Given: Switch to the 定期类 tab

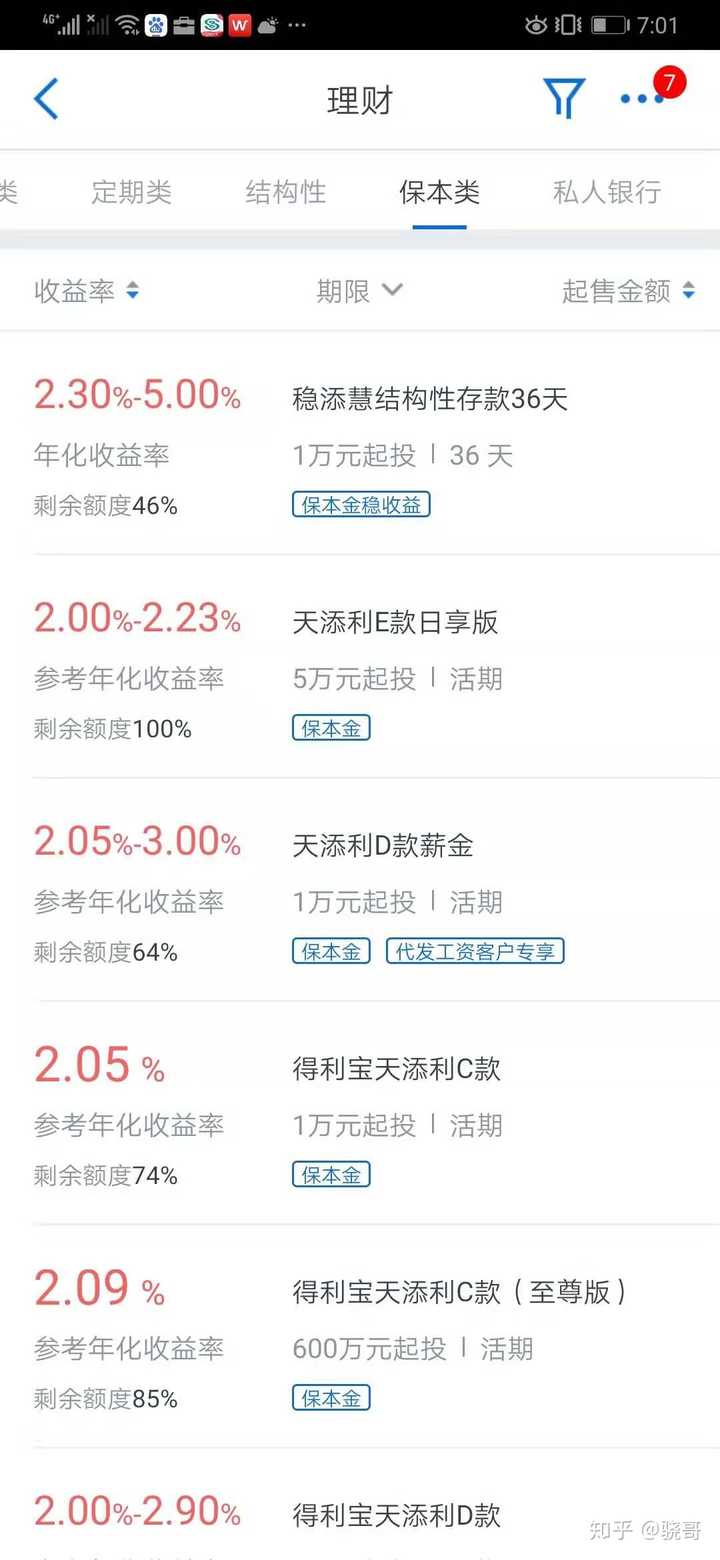Looking at the screenshot, I should [x=131, y=191].
